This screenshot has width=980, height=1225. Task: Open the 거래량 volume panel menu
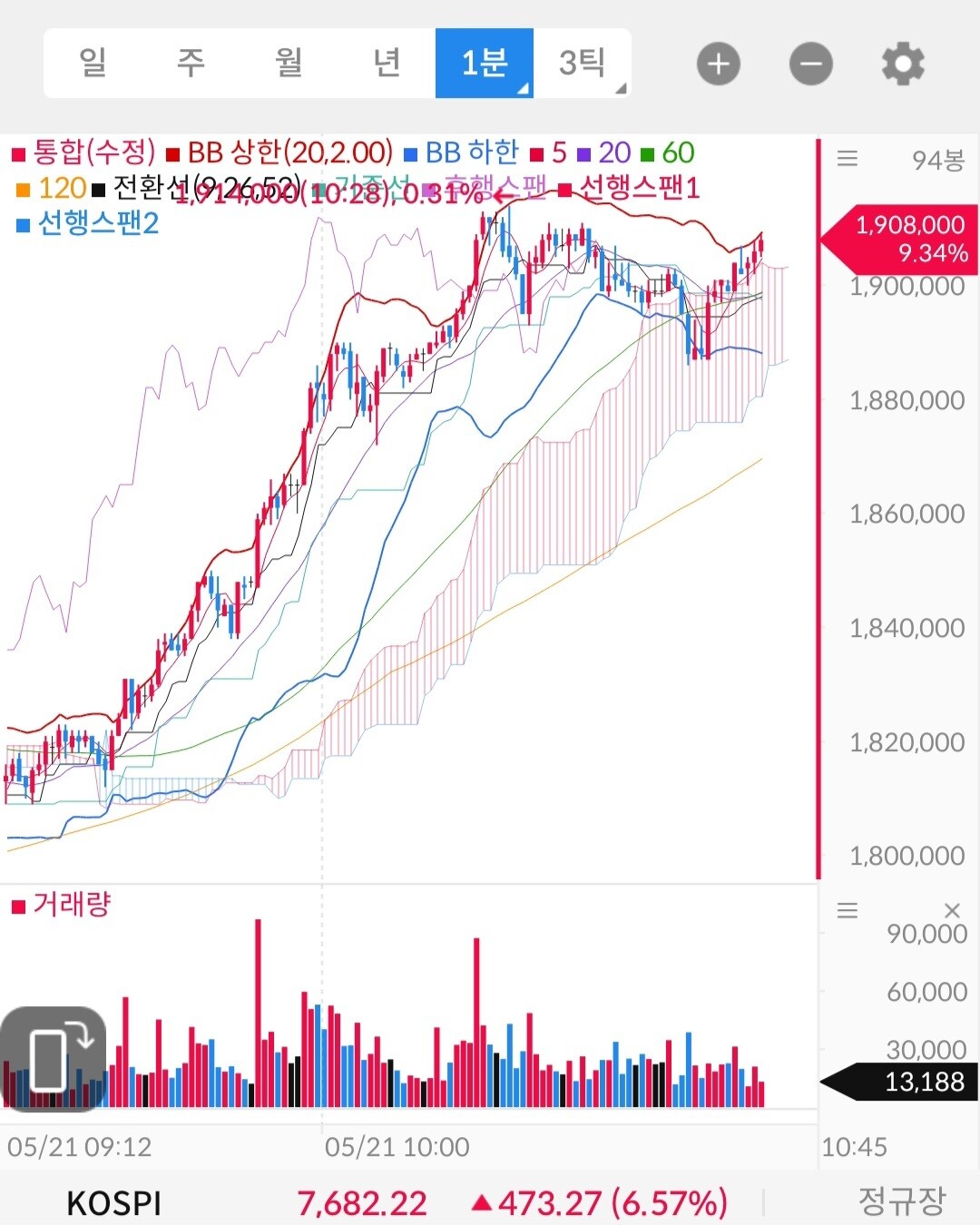848,910
